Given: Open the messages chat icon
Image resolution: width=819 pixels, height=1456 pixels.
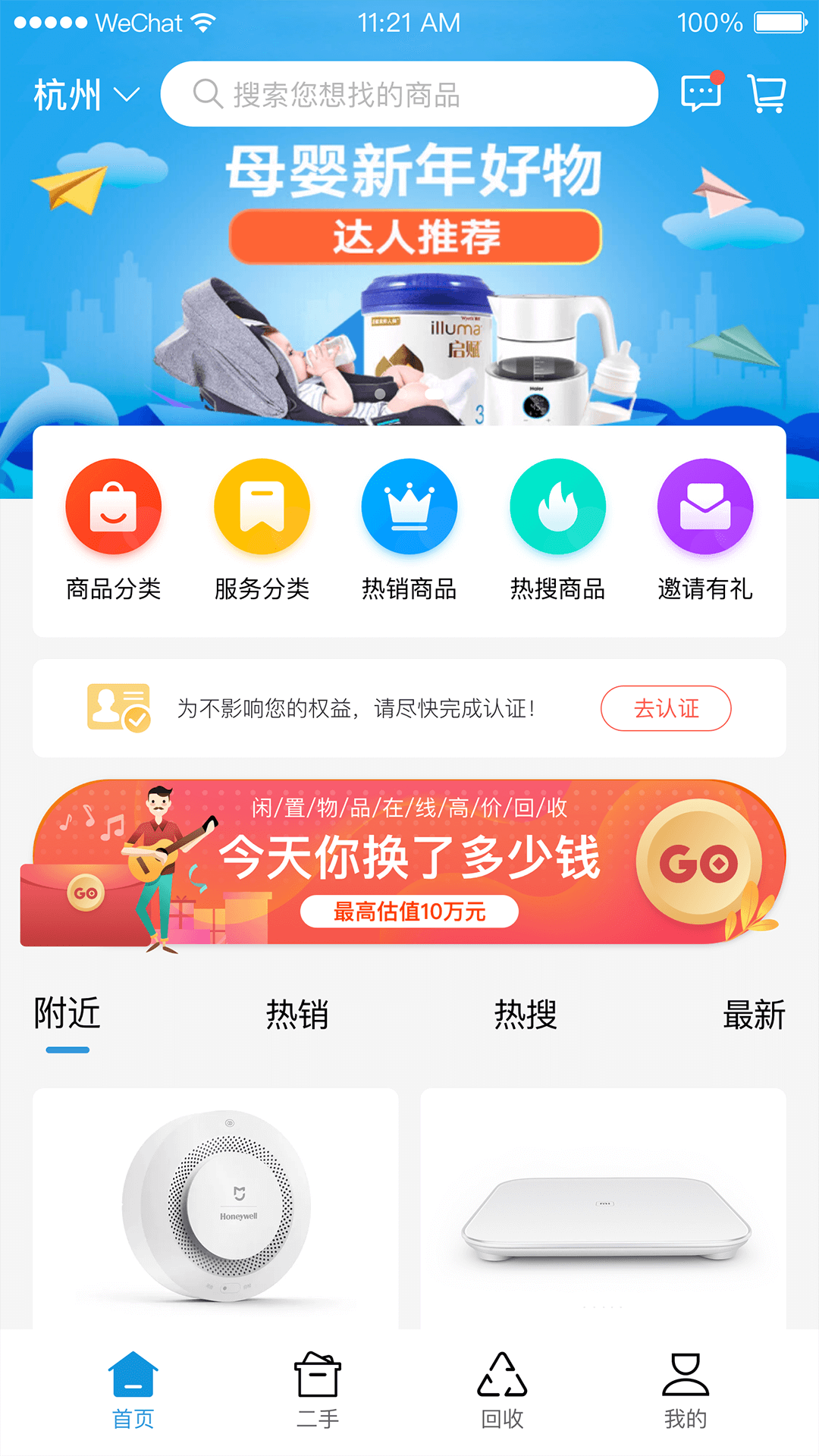Looking at the screenshot, I should 701,93.
